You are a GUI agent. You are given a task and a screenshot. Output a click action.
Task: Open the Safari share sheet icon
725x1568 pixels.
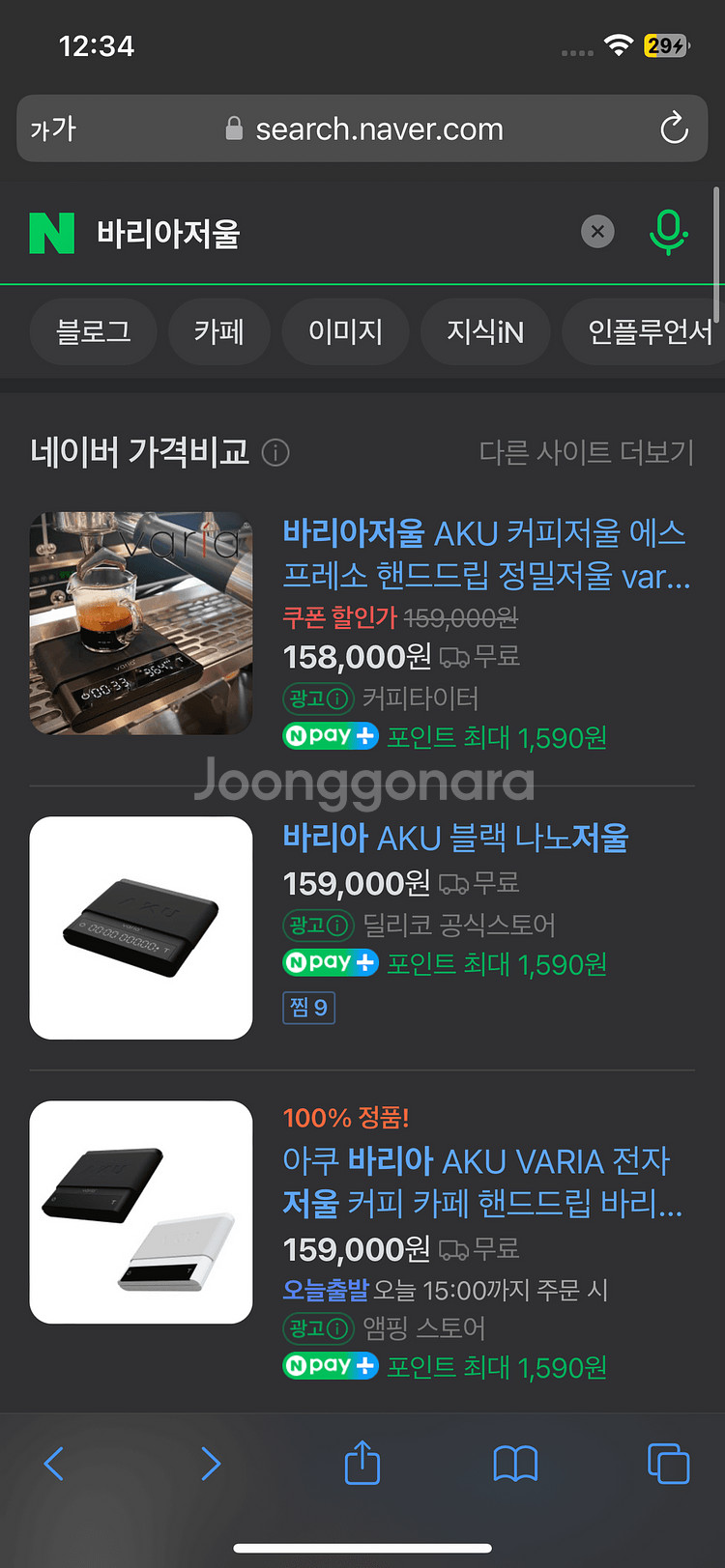pos(361,1464)
